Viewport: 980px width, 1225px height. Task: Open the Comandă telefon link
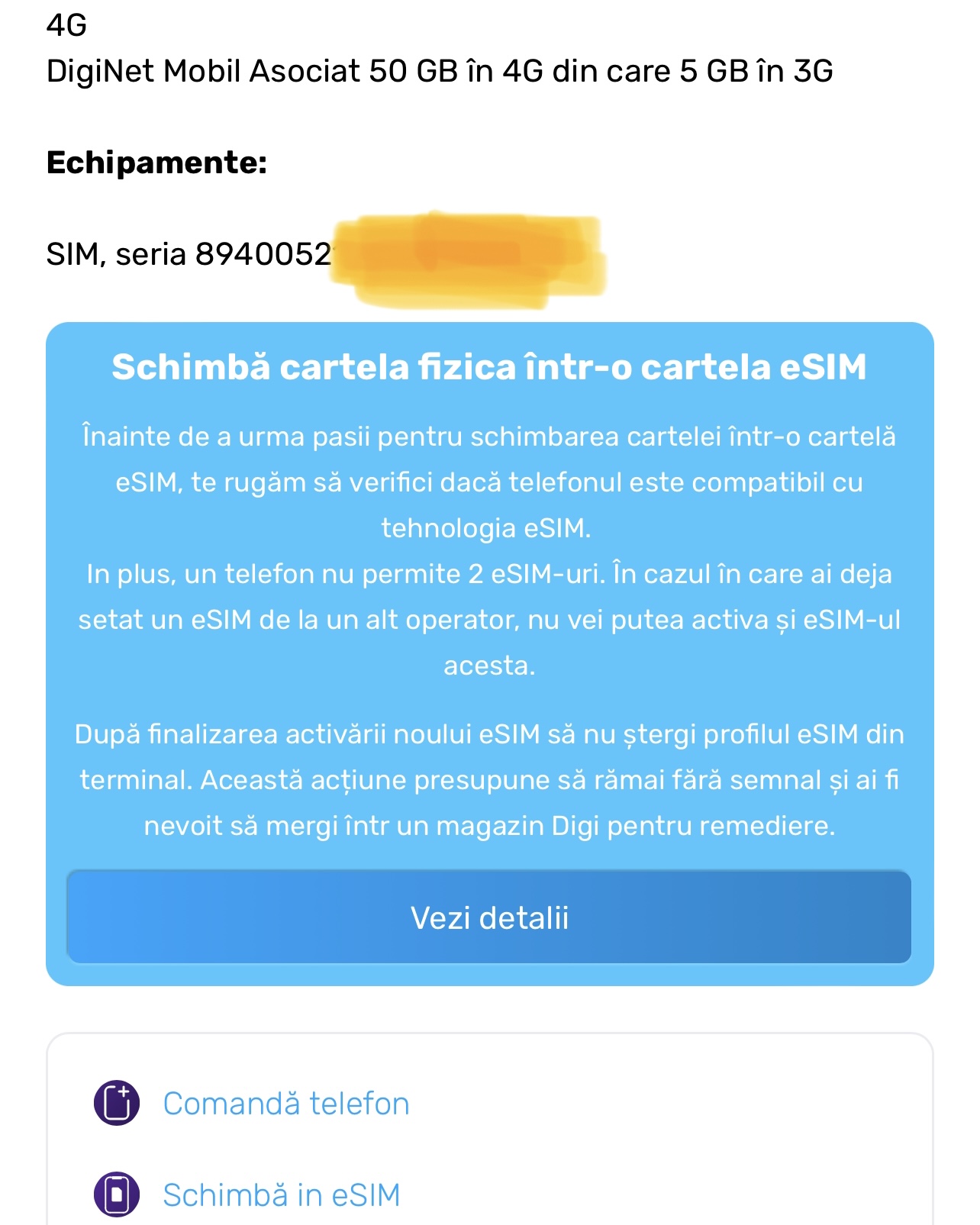286,1104
